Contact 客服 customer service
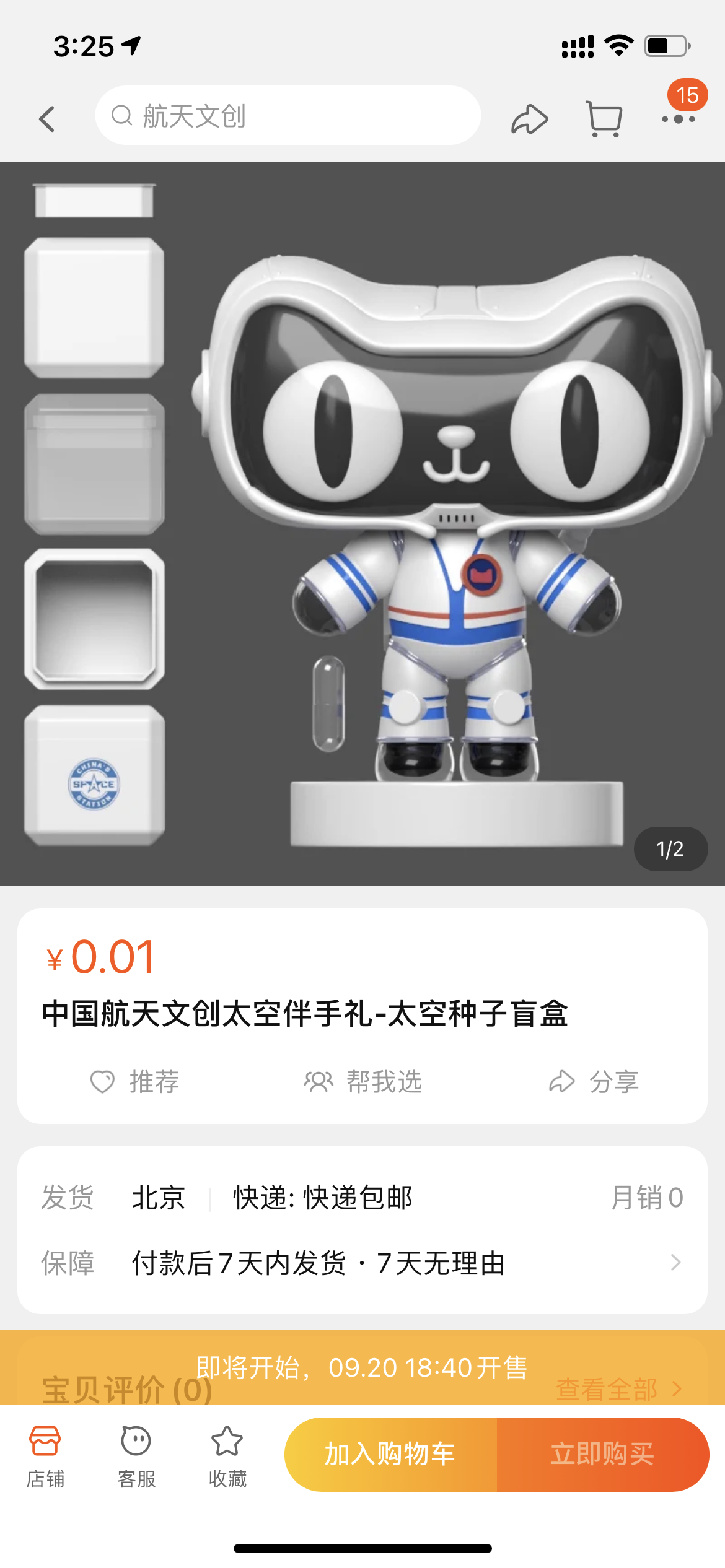The width and height of the screenshot is (725, 1568). [136, 1456]
